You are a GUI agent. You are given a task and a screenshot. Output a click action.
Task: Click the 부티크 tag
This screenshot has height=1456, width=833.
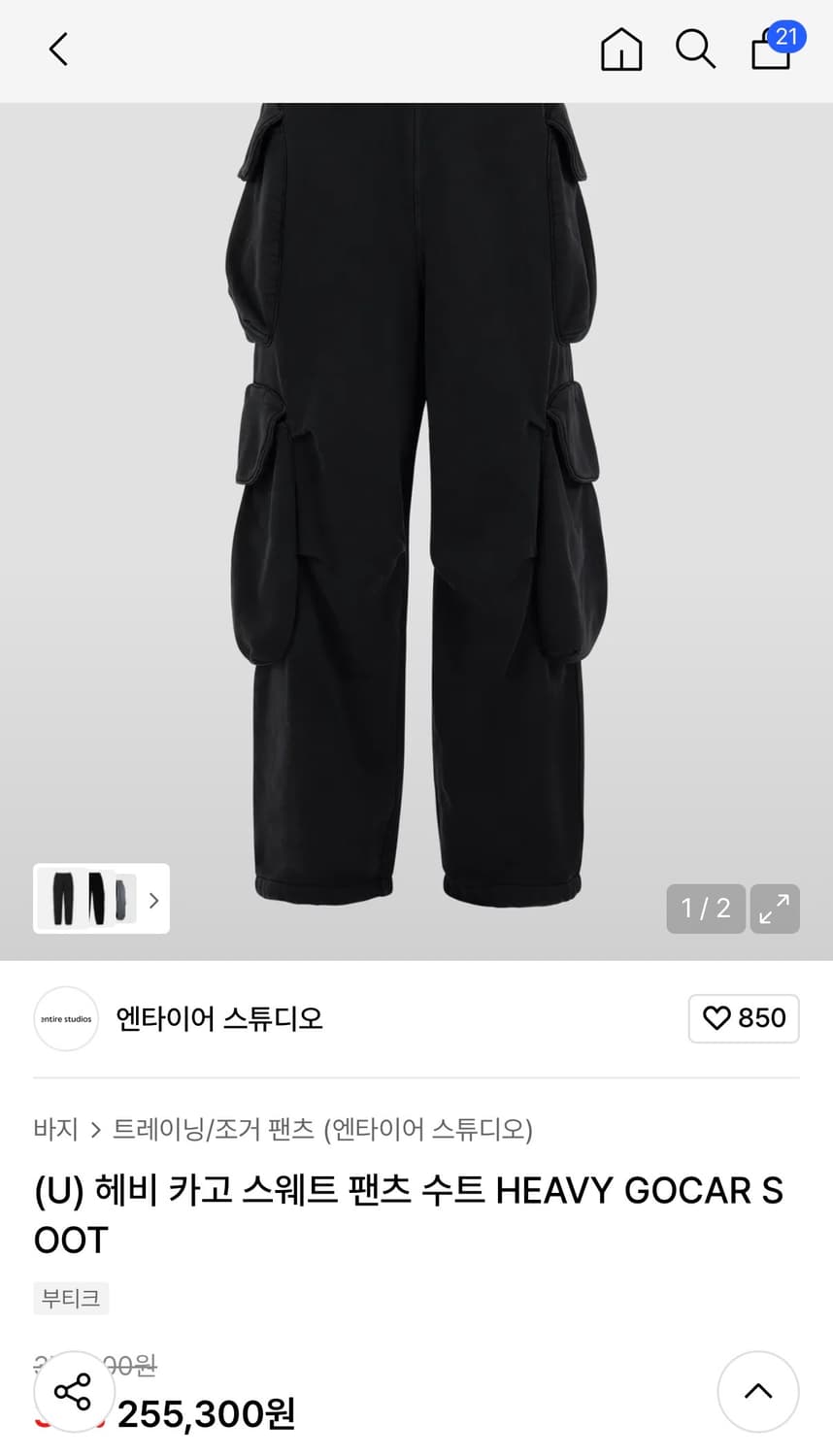71,1298
